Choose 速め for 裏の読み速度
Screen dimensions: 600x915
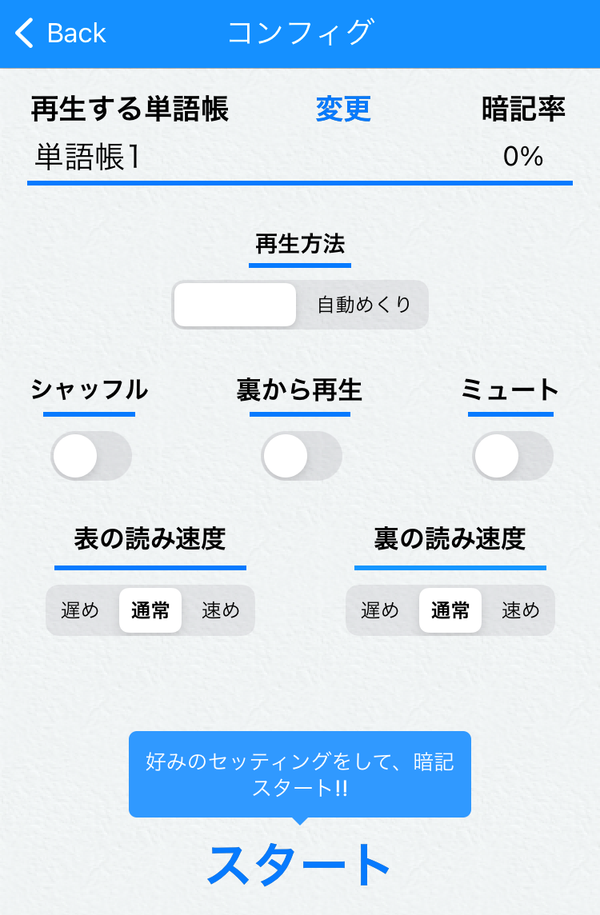click(520, 610)
